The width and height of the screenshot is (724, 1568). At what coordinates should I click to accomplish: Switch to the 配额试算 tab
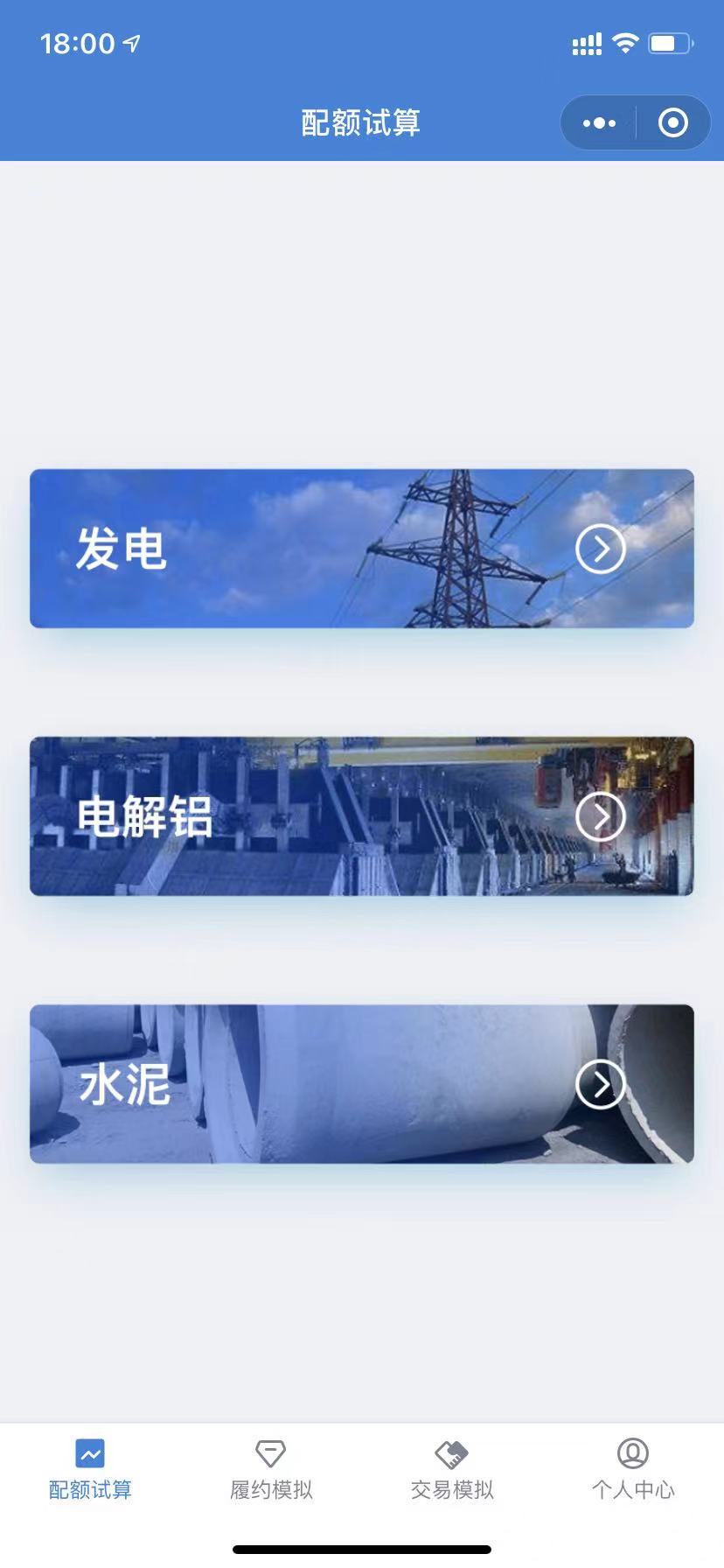pyautogui.click(x=90, y=1469)
